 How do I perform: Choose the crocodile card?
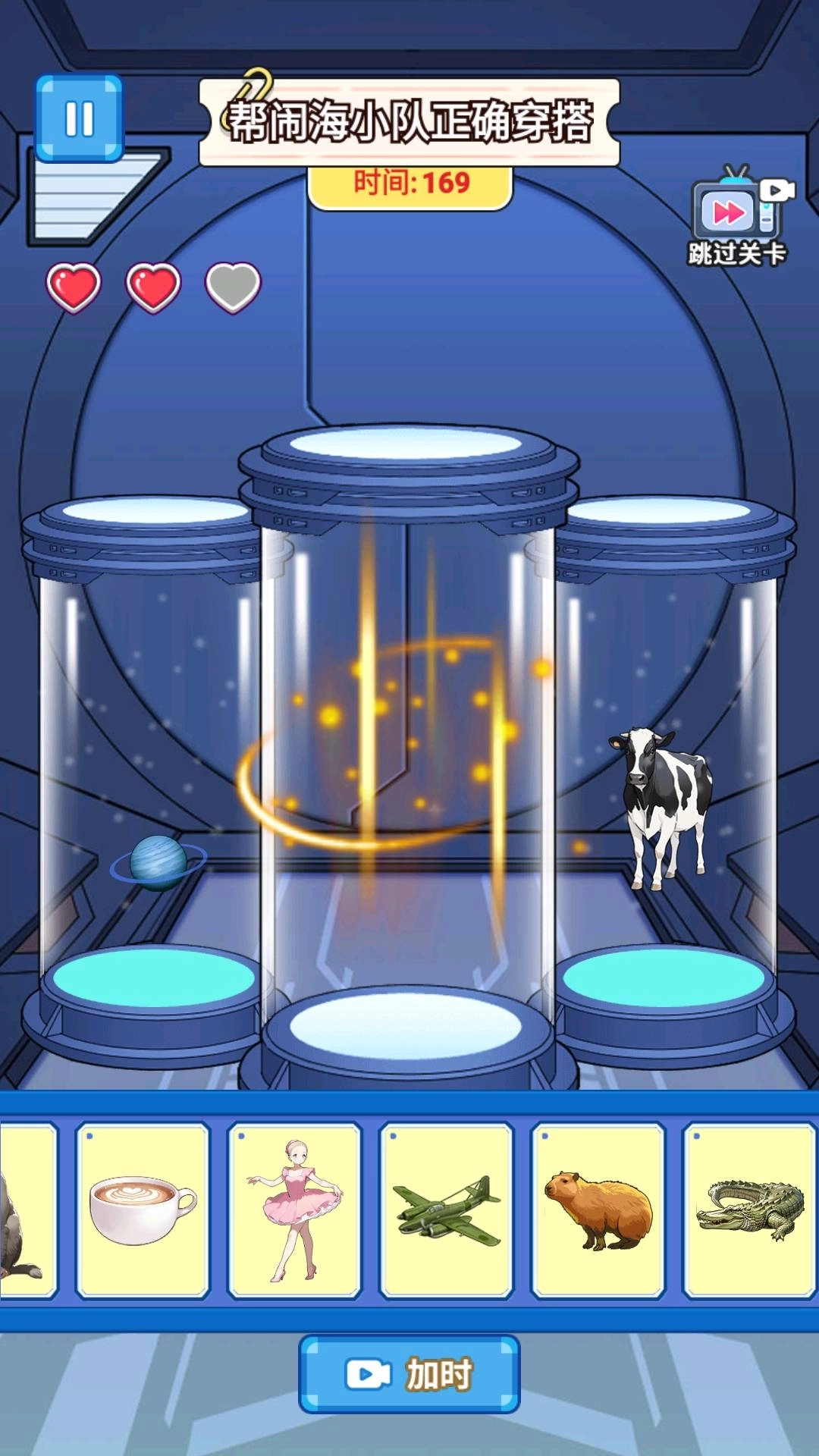tap(749, 1210)
